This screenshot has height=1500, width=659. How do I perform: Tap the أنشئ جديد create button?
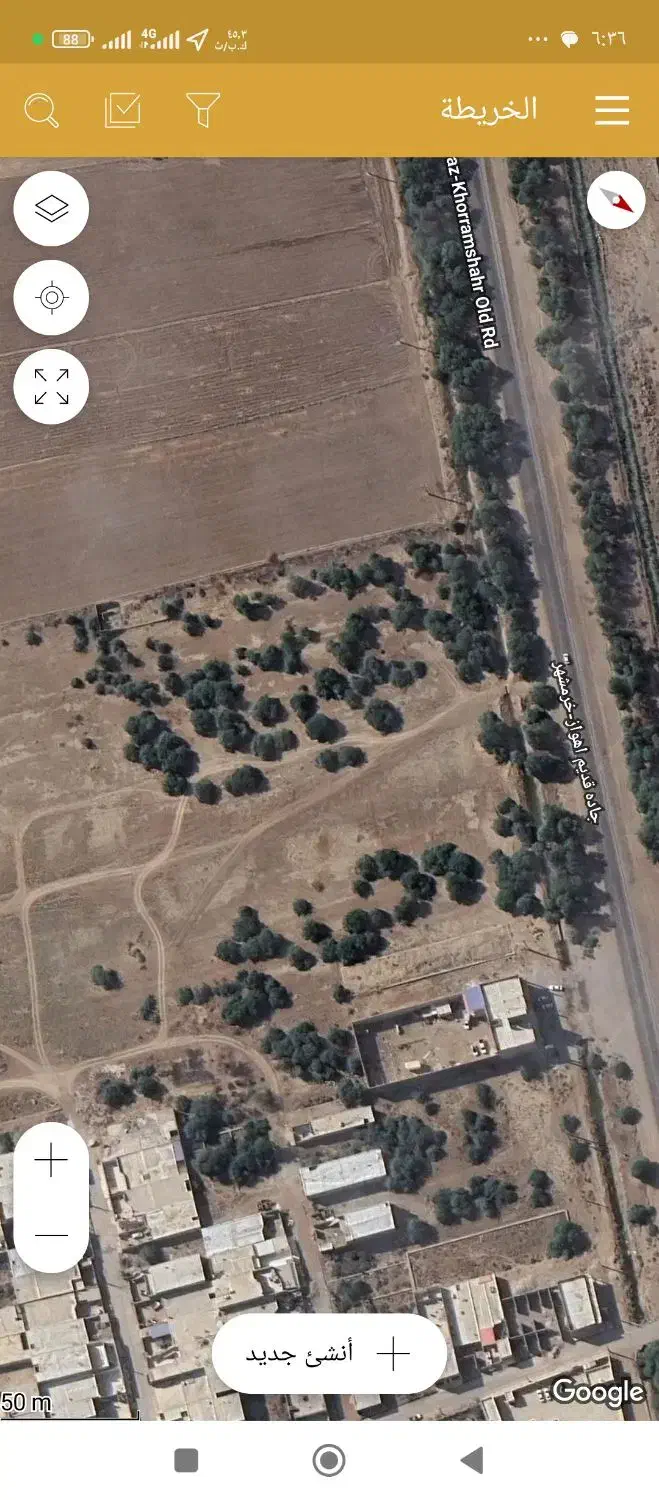[329, 1354]
